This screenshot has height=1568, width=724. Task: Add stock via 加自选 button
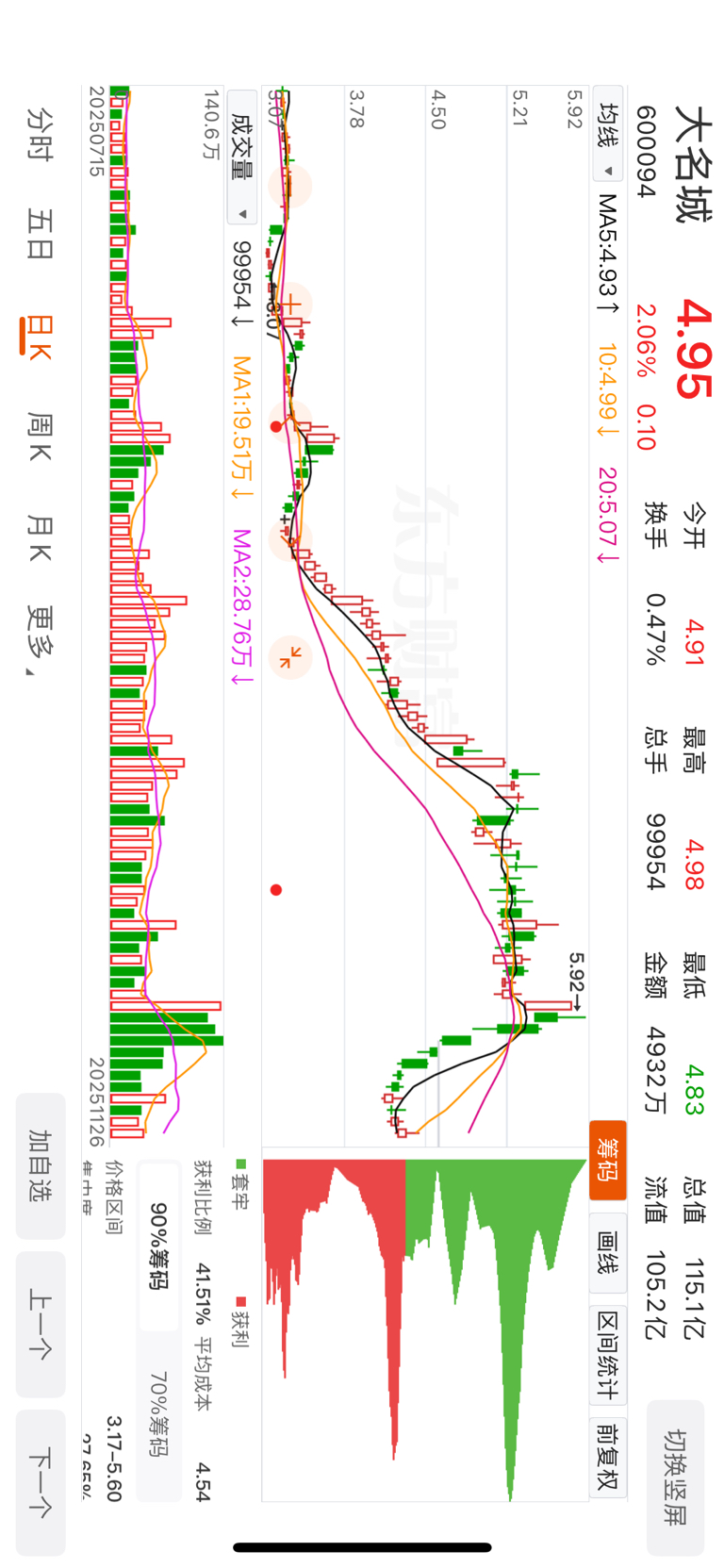(41, 1166)
